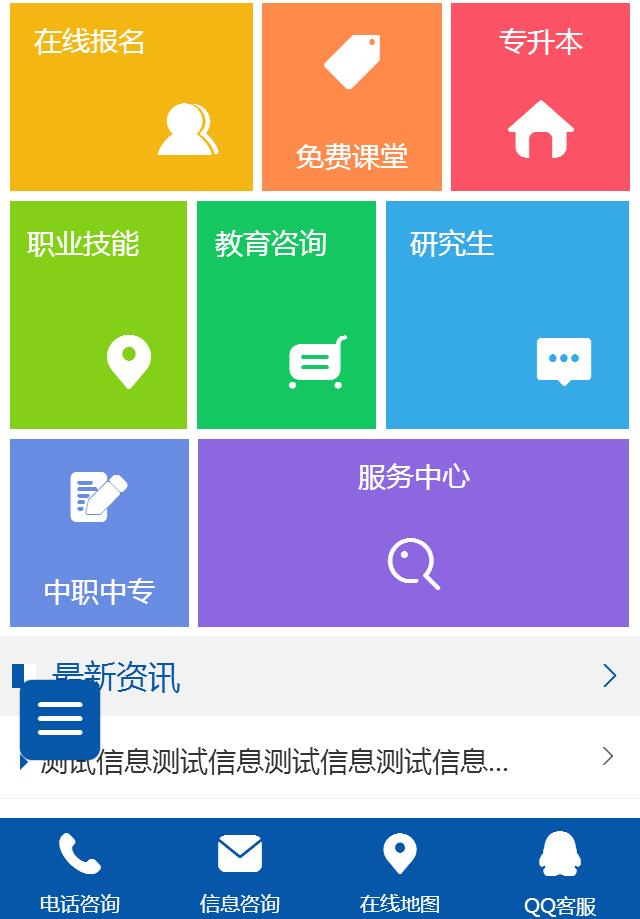Image resolution: width=640 pixels, height=919 pixels.
Task: Open the 研究生 tile
Action: [507, 315]
